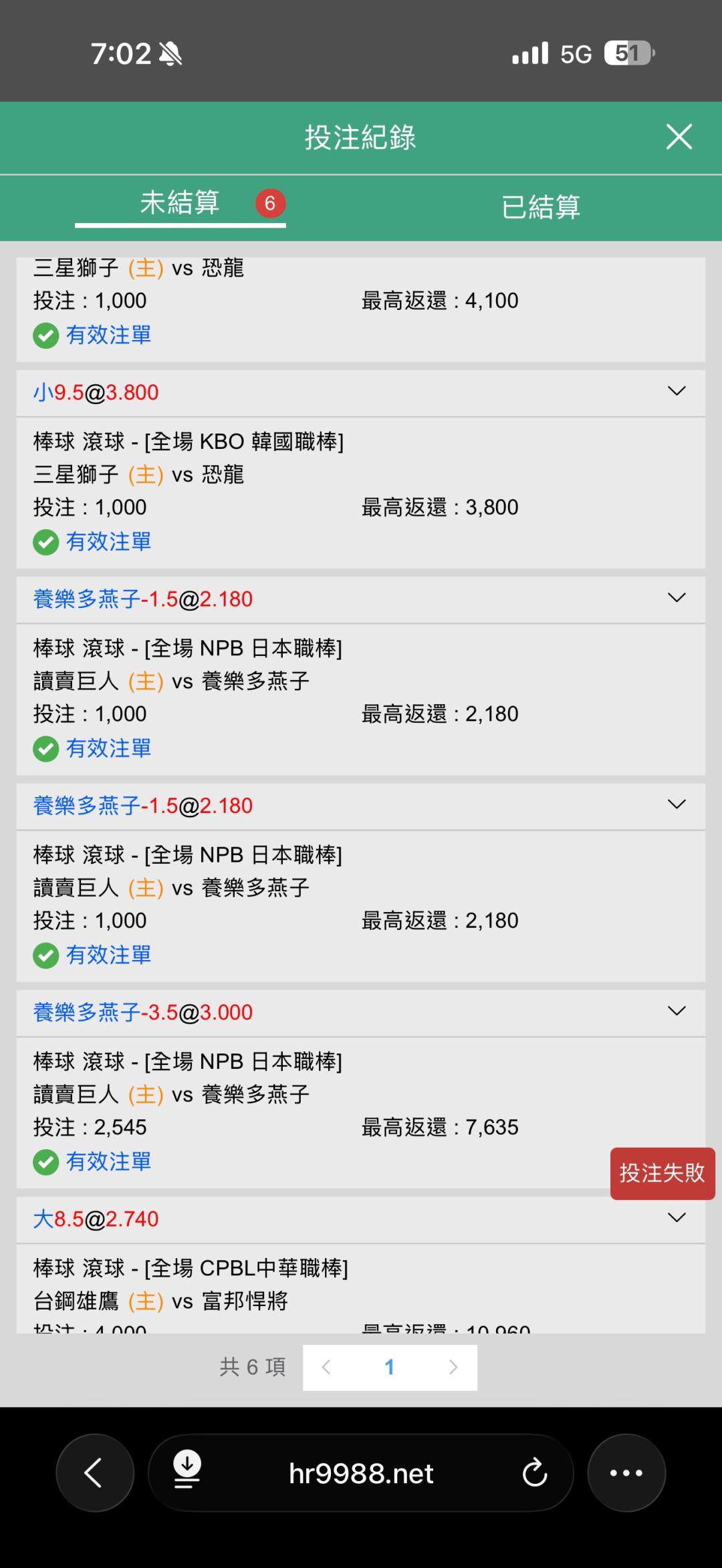
Task: Open the browser downloads icon
Action: (x=187, y=1471)
